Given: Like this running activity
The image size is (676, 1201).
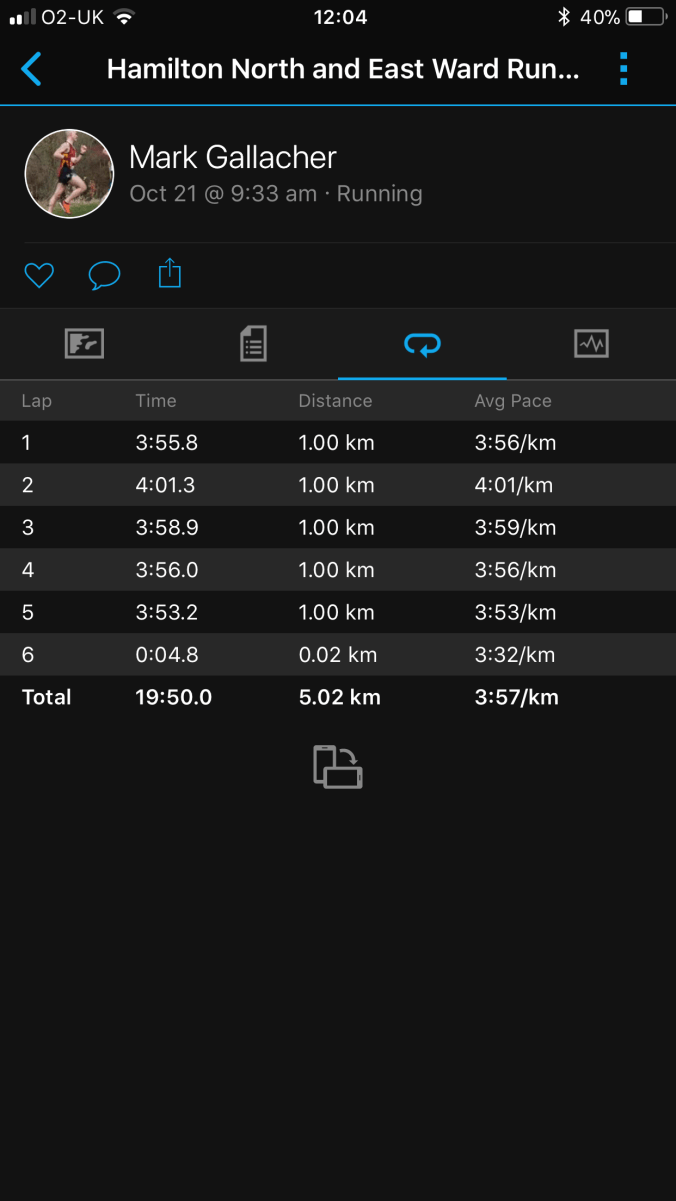Looking at the screenshot, I should tap(39, 274).
